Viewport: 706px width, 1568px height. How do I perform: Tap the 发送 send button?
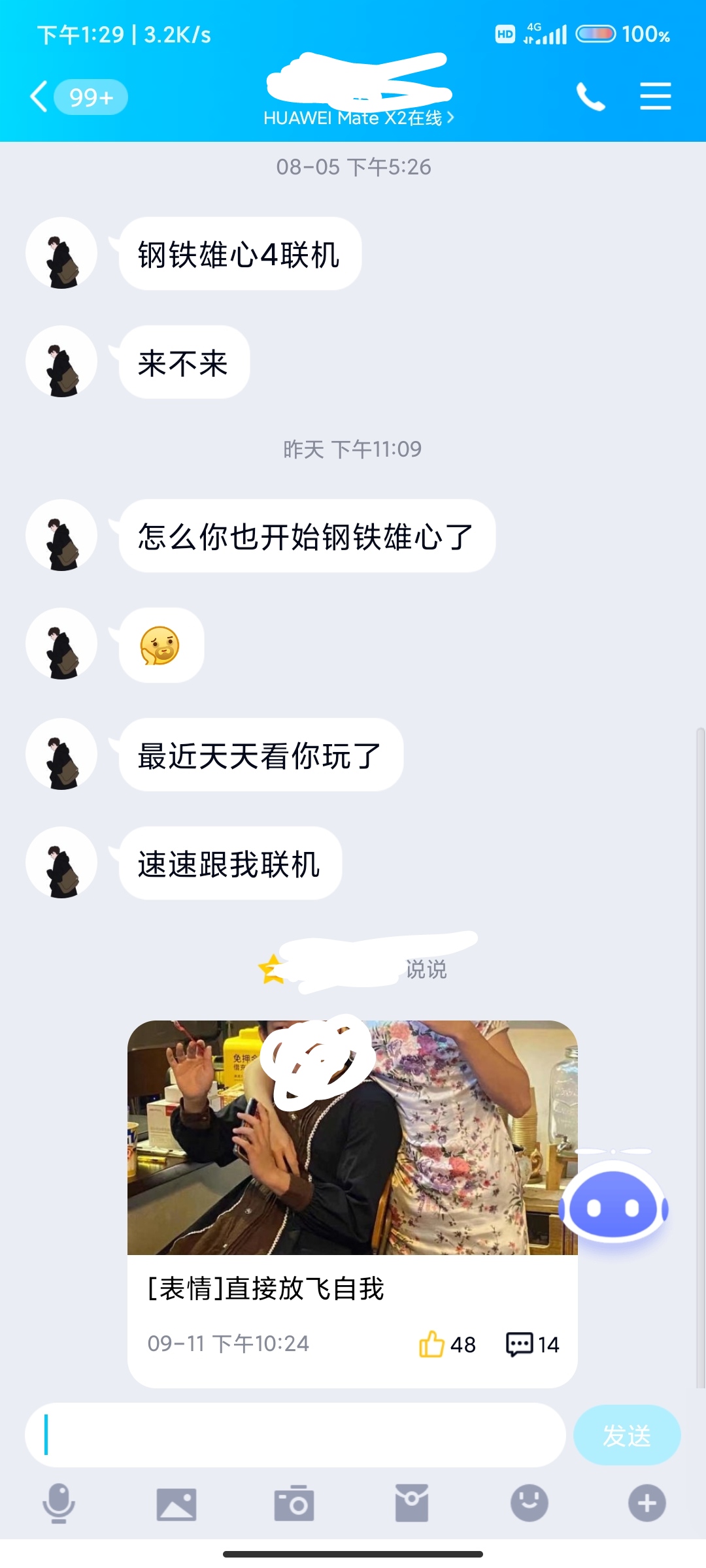(x=626, y=1435)
